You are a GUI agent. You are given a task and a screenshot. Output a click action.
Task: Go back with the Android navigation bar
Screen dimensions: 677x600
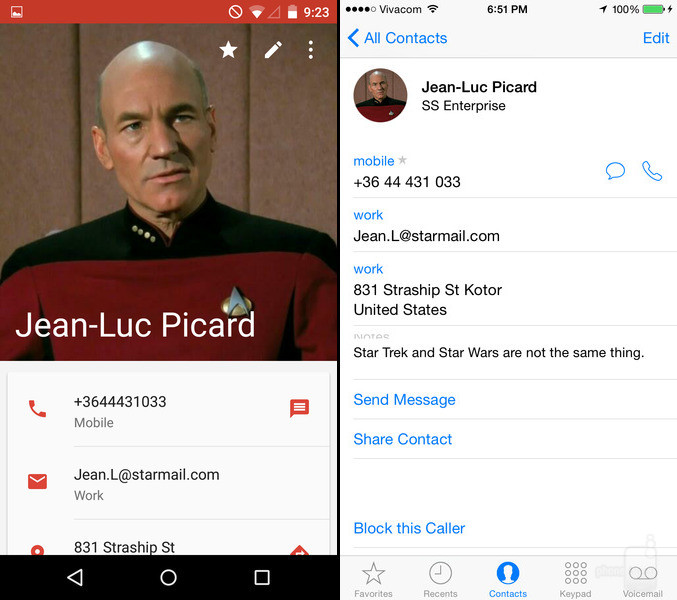pos(75,577)
